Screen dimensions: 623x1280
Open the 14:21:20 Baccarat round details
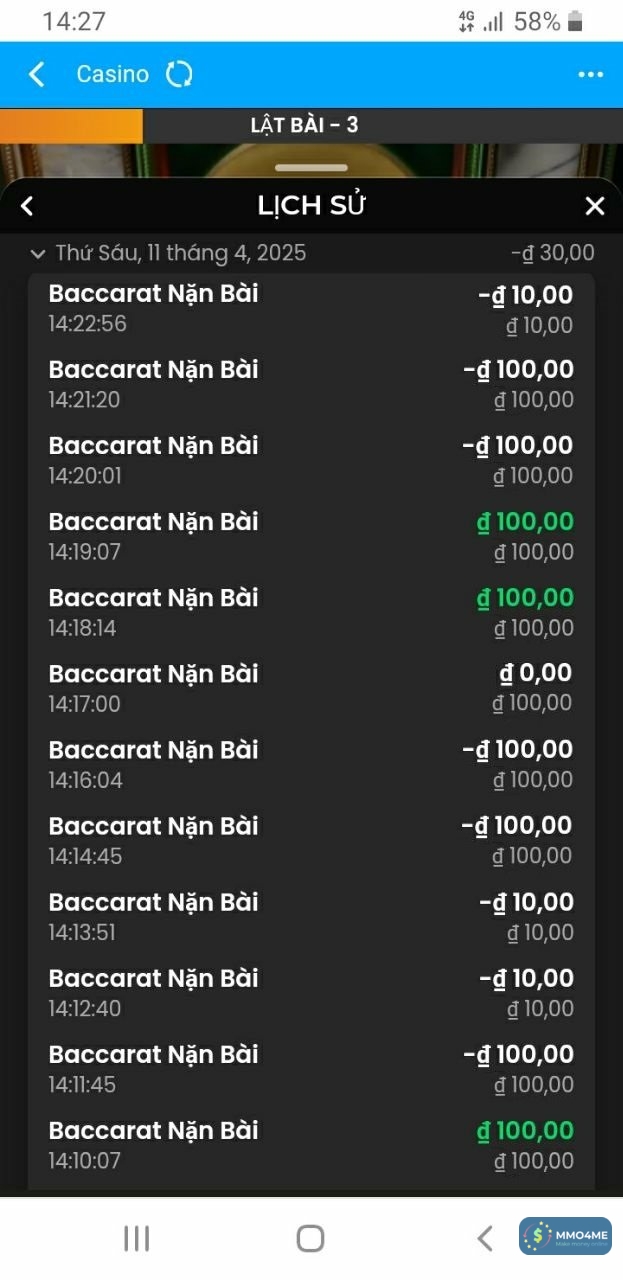(310, 384)
